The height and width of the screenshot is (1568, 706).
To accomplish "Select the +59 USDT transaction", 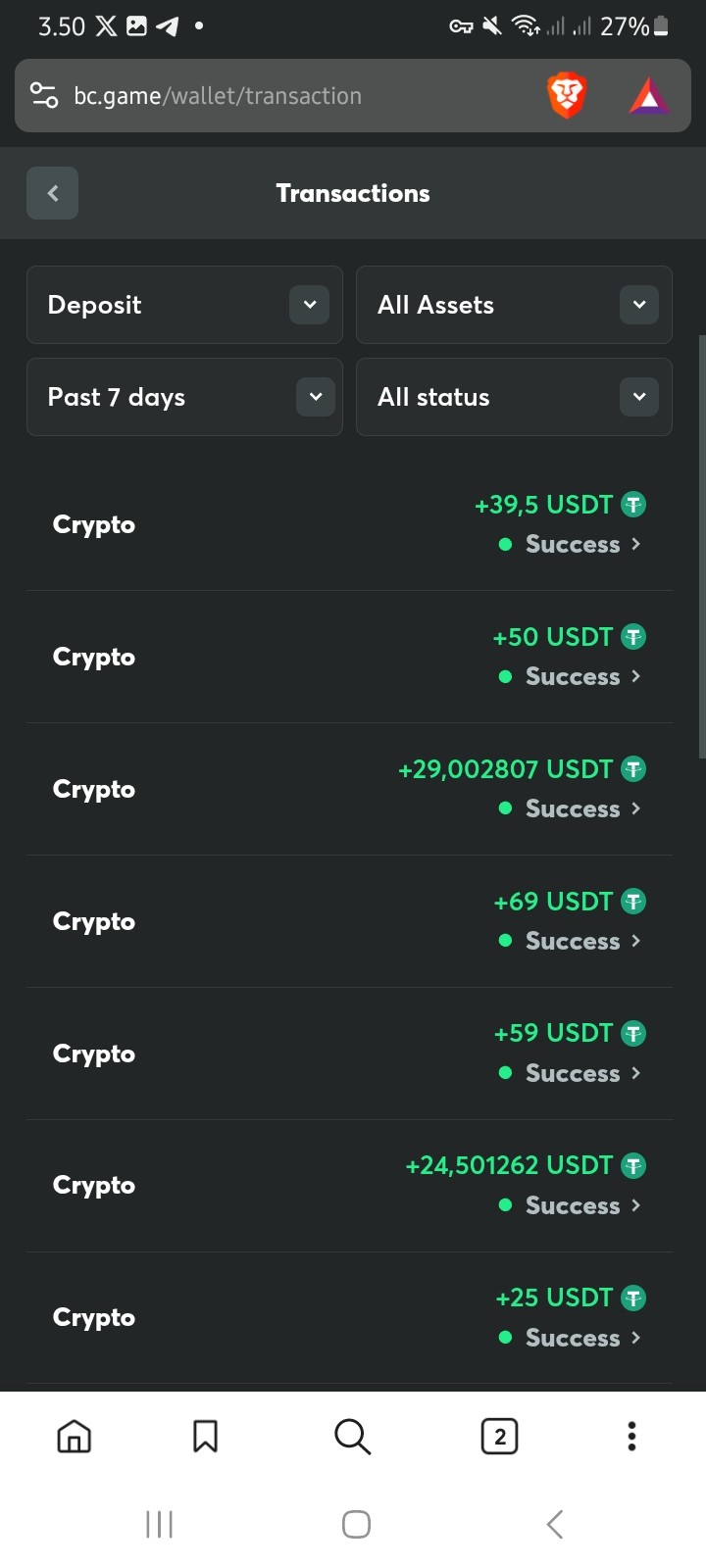I will 349,1053.
